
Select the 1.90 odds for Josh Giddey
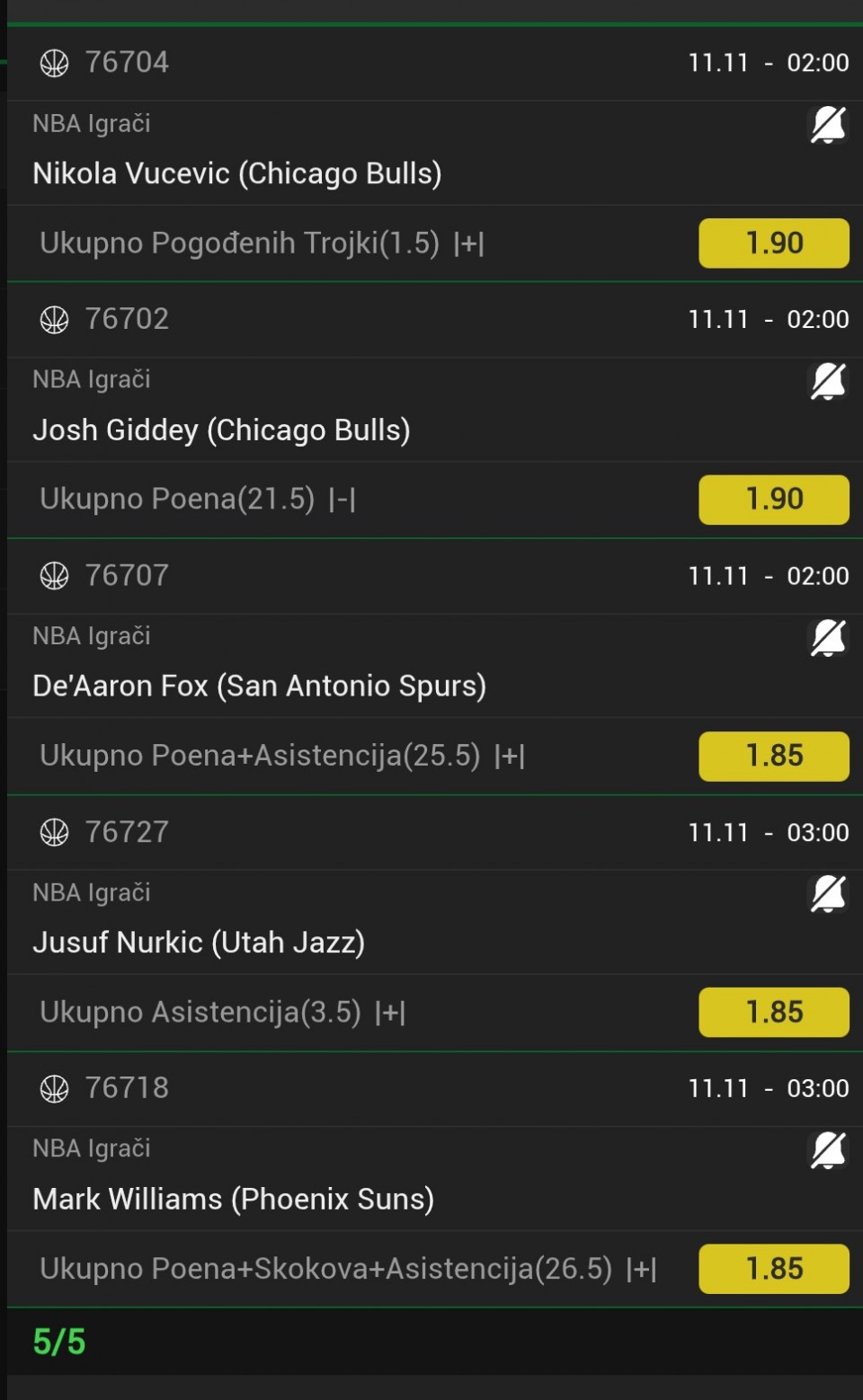coord(773,500)
